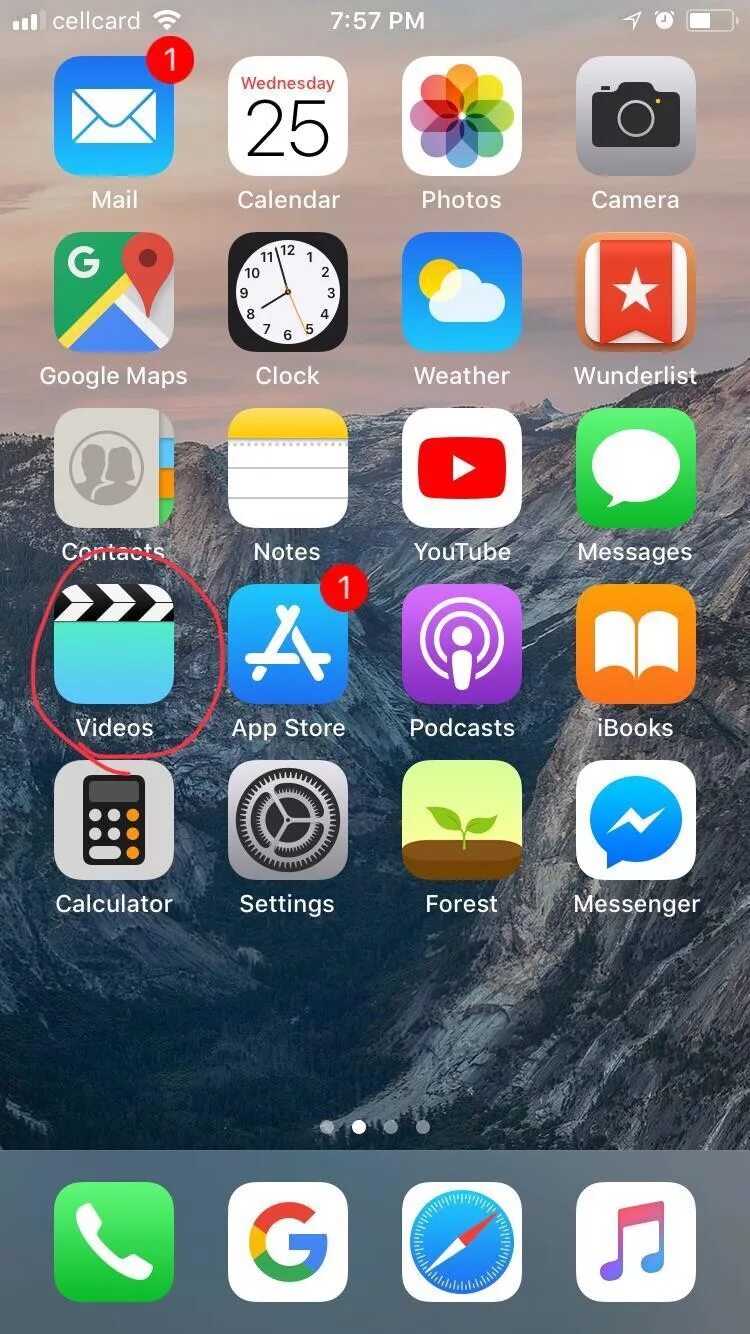
Task: Open Podcasts
Action: coord(462,644)
